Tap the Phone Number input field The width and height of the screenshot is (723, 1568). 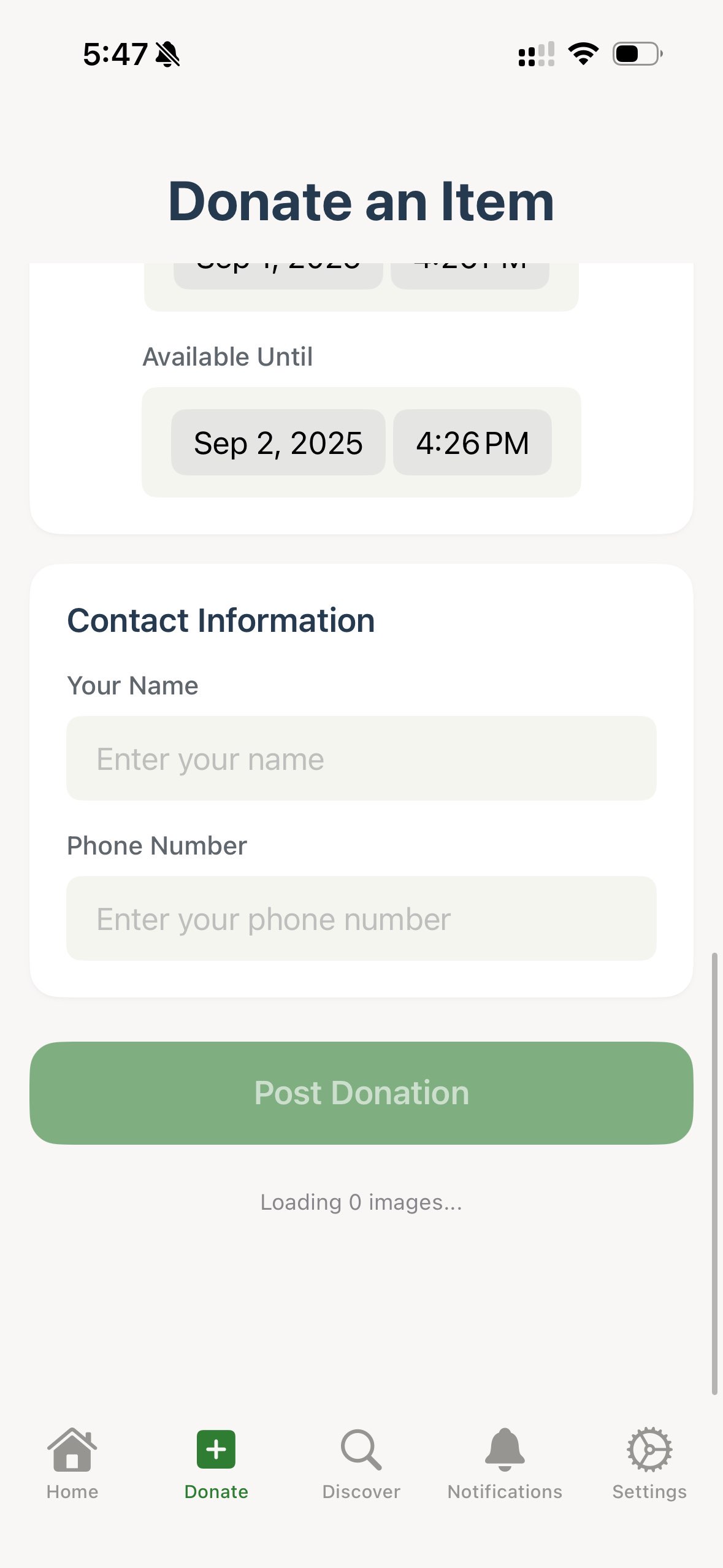pos(361,918)
